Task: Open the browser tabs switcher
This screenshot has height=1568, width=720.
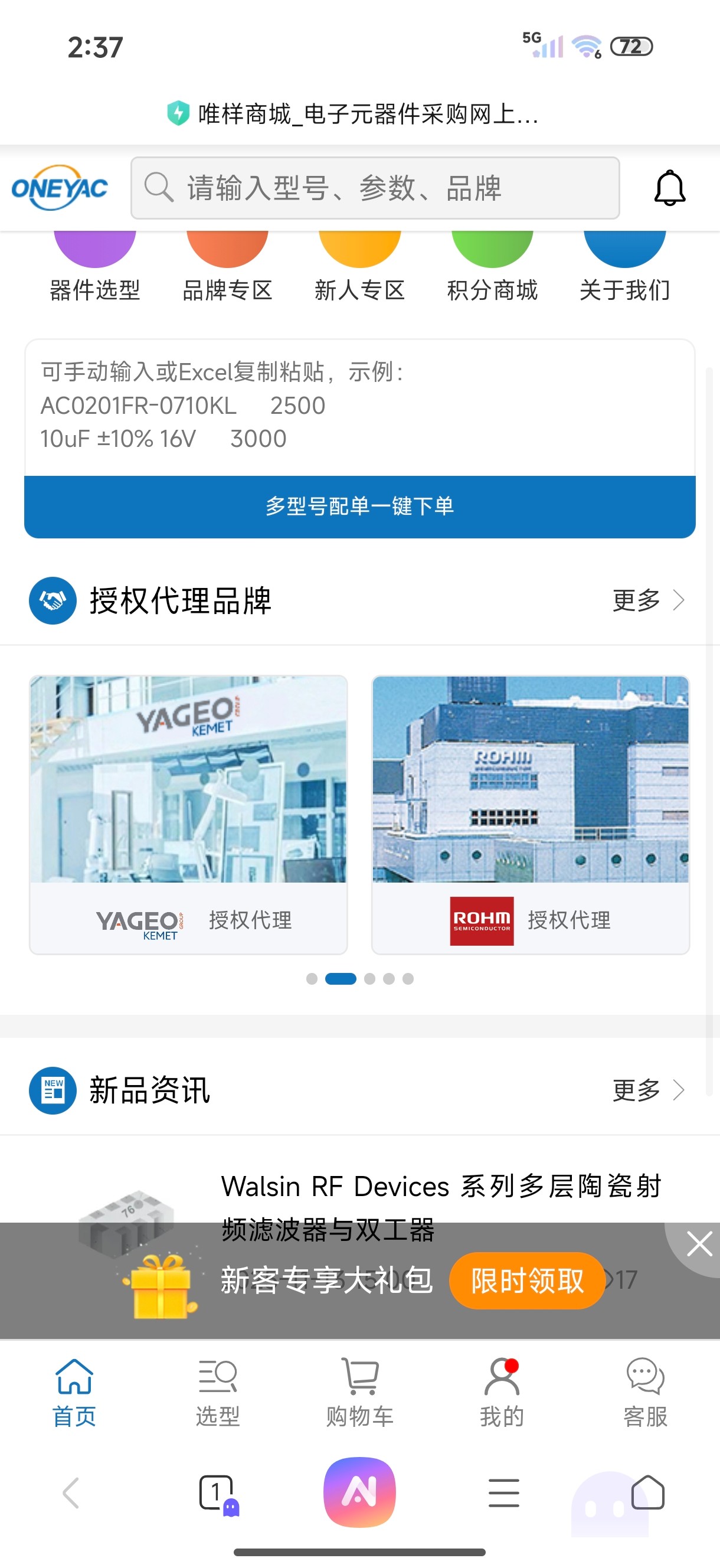Action: (217, 1492)
